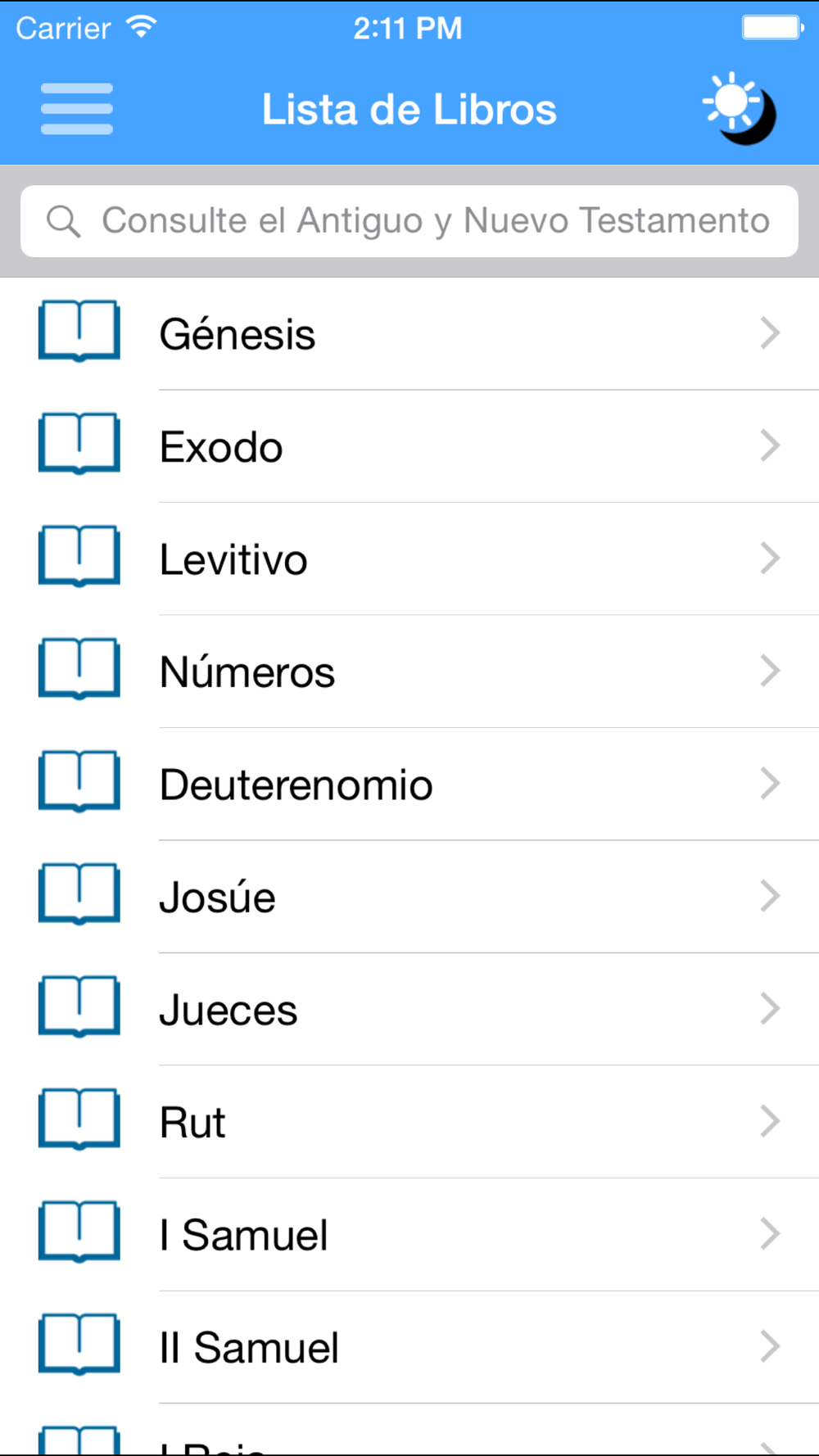Viewport: 819px width, 1456px height.
Task: Open Números
Action: click(409, 672)
